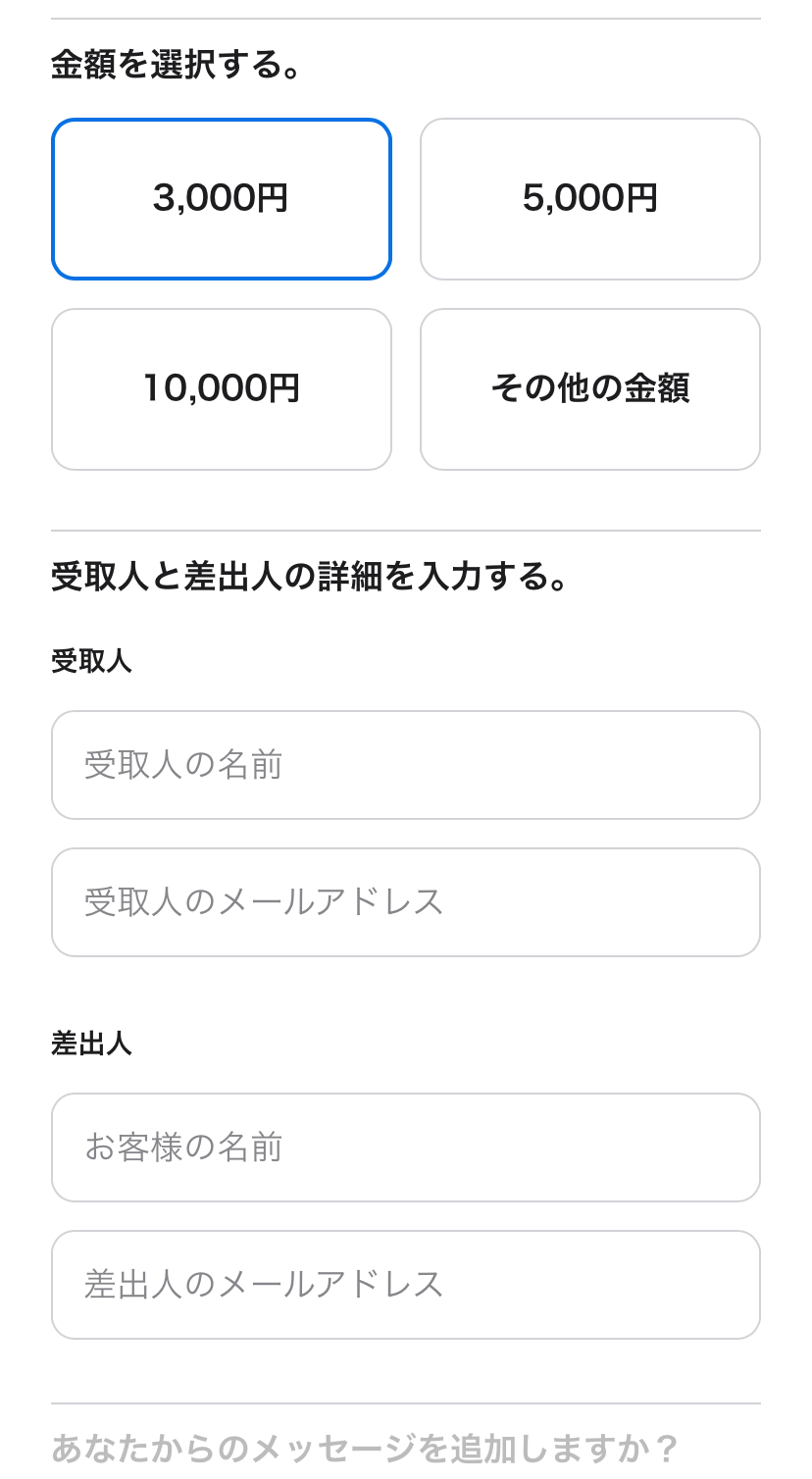The width and height of the screenshot is (812, 1479).
Task: Click the 受取人のメールアドレス recipient email field
Action: coord(406,901)
